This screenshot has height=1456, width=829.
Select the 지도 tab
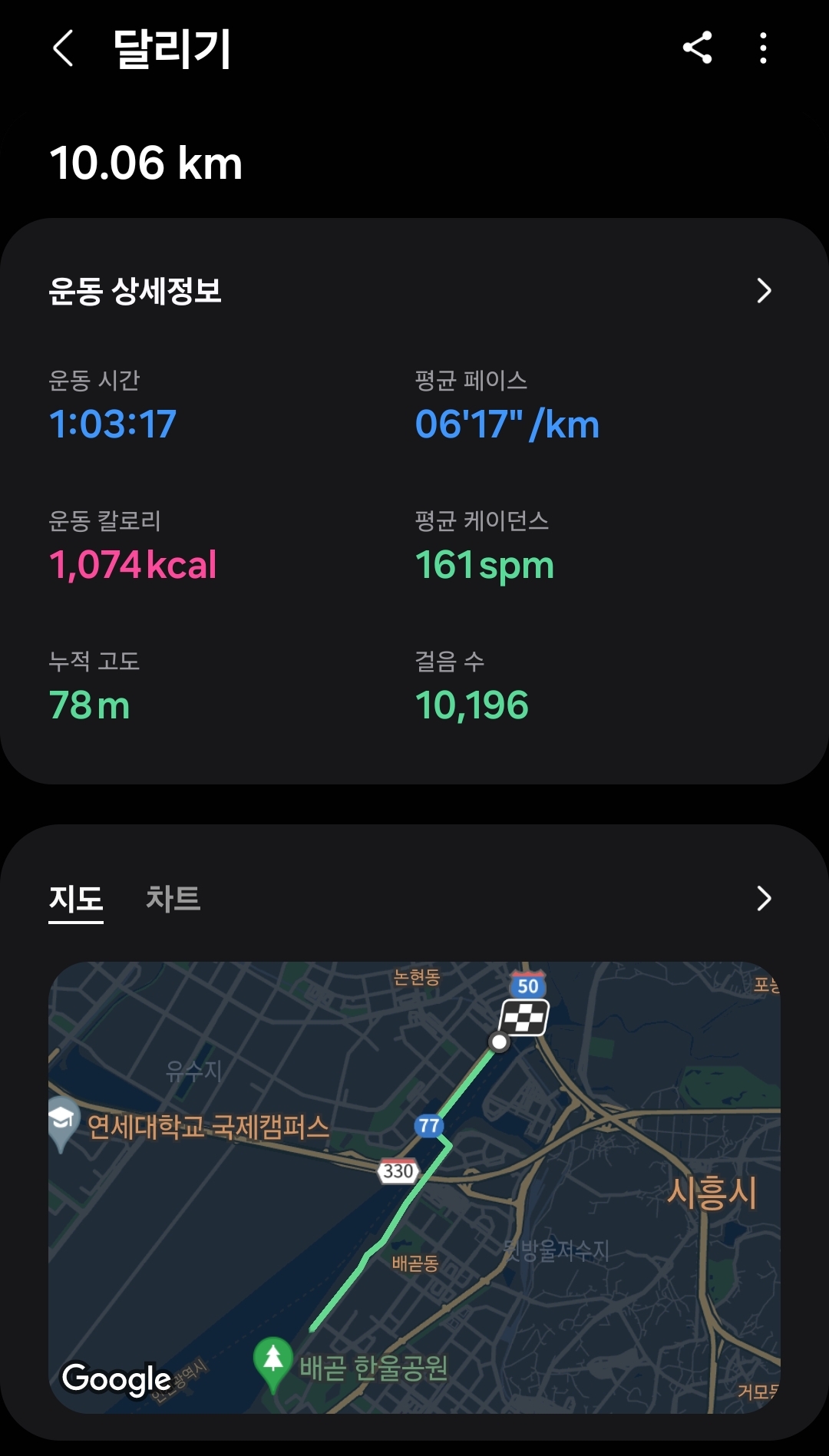click(x=76, y=899)
